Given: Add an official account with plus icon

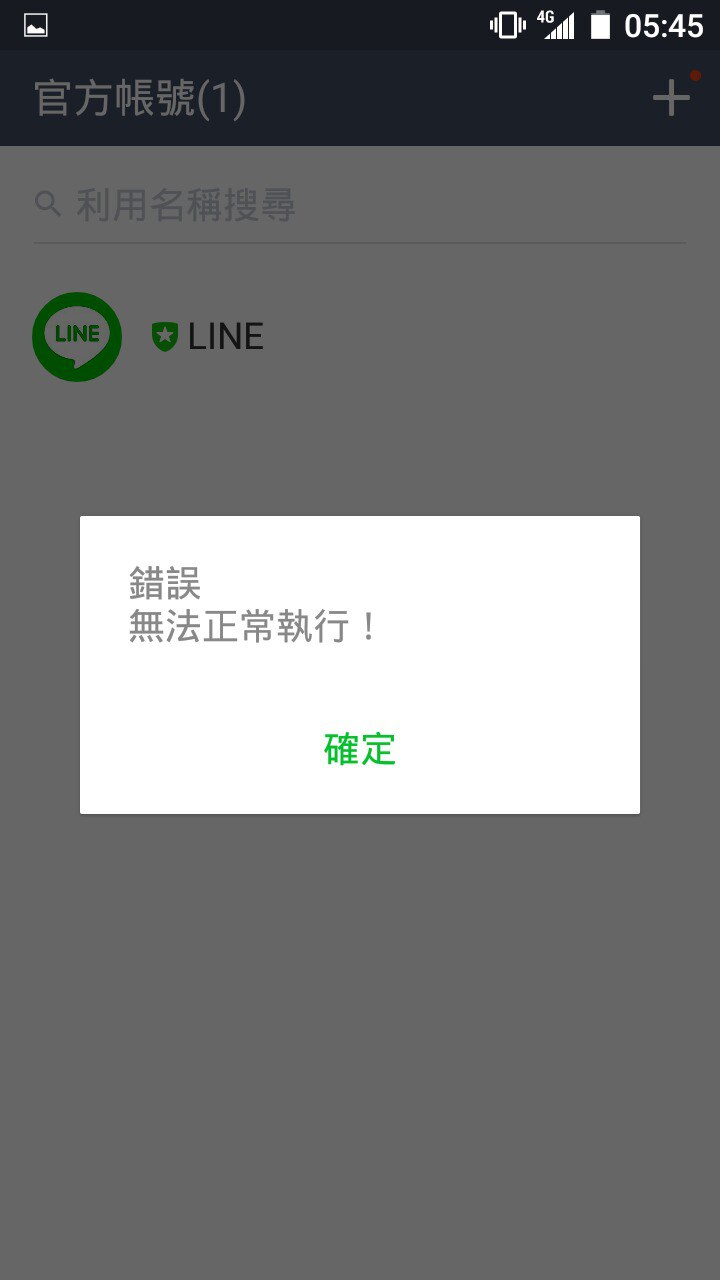Looking at the screenshot, I should pyautogui.click(x=671, y=98).
